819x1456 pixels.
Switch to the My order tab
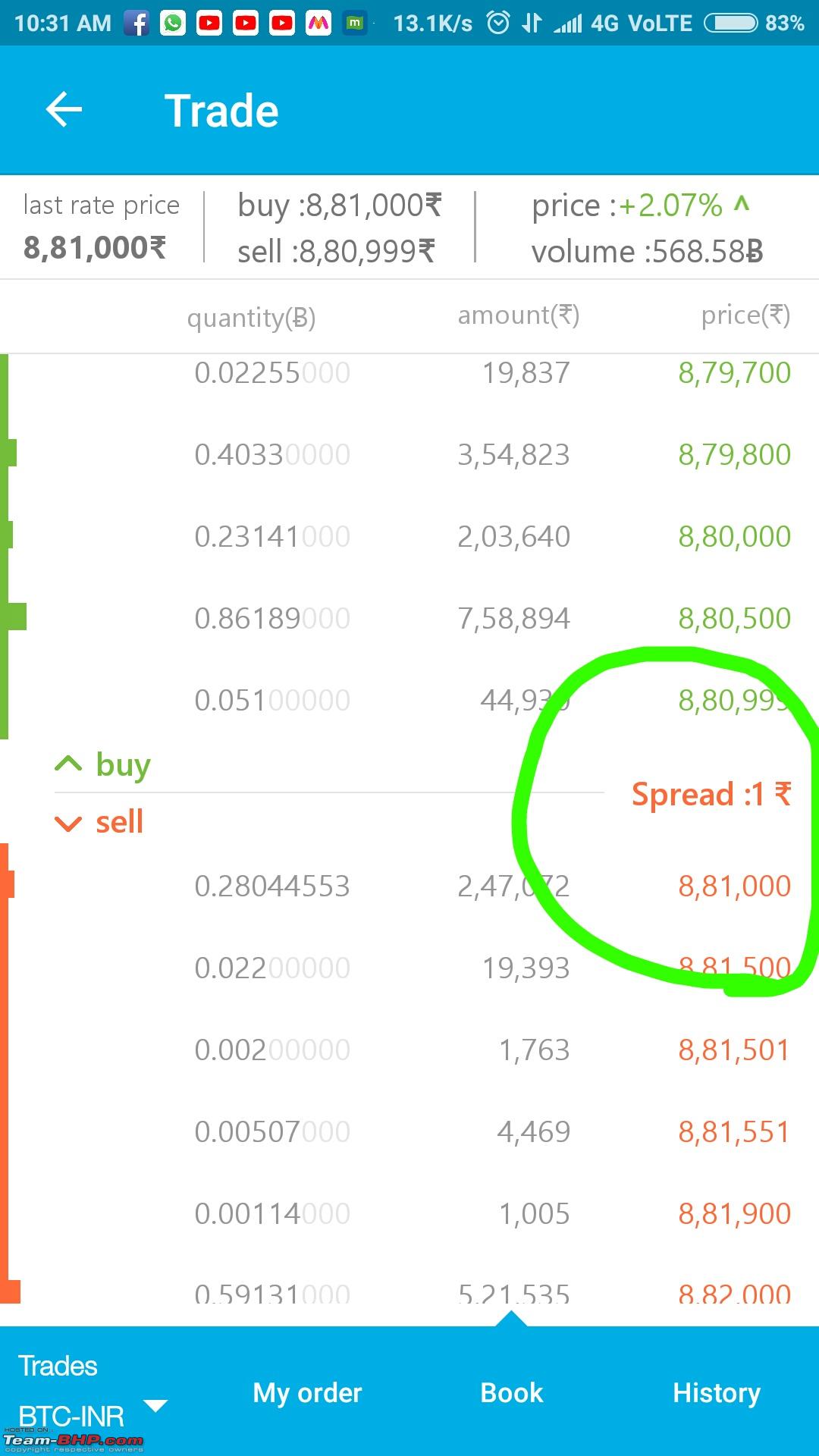307,1393
